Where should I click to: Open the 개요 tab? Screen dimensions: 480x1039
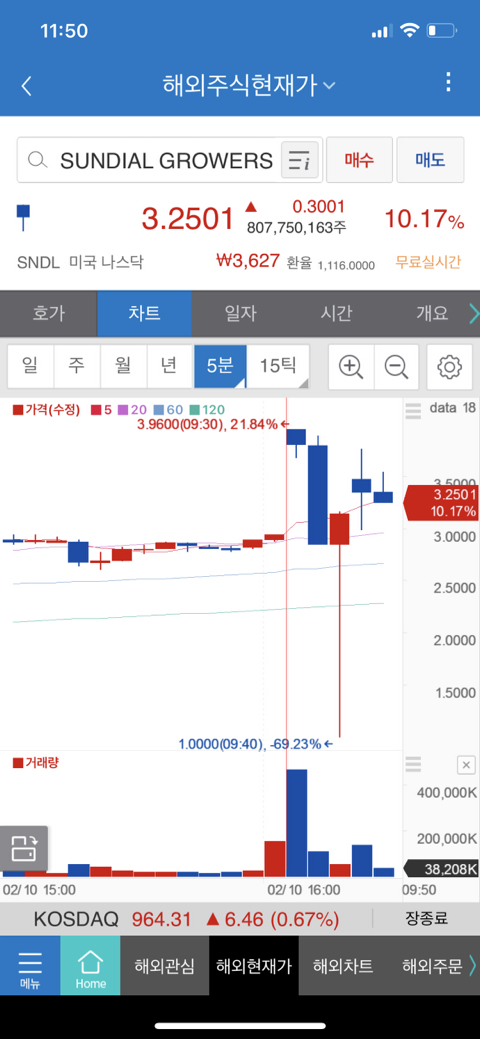click(x=432, y=313)
